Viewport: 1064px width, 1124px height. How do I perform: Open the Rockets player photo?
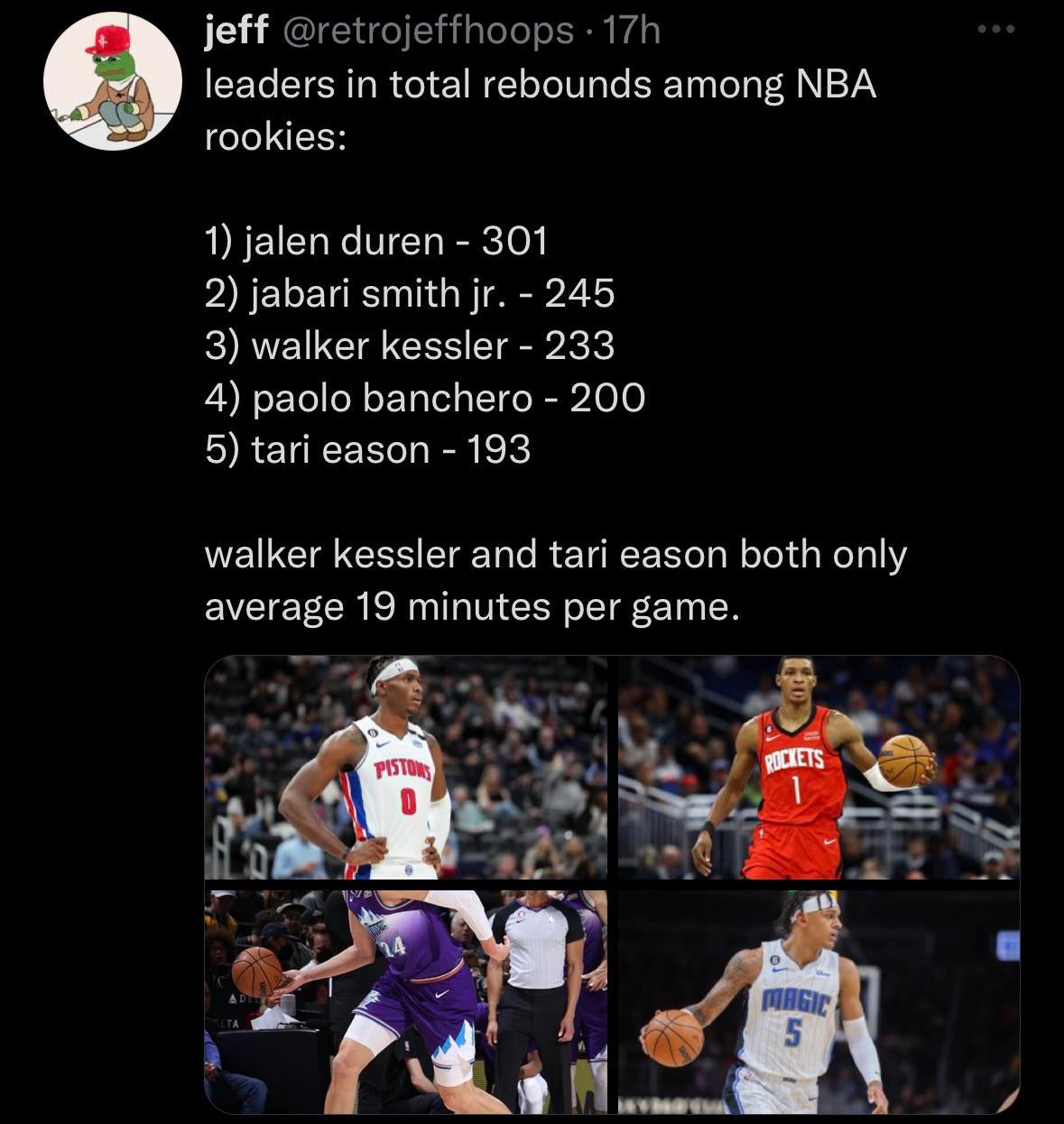pyautogui.click(x=819, y=768)
